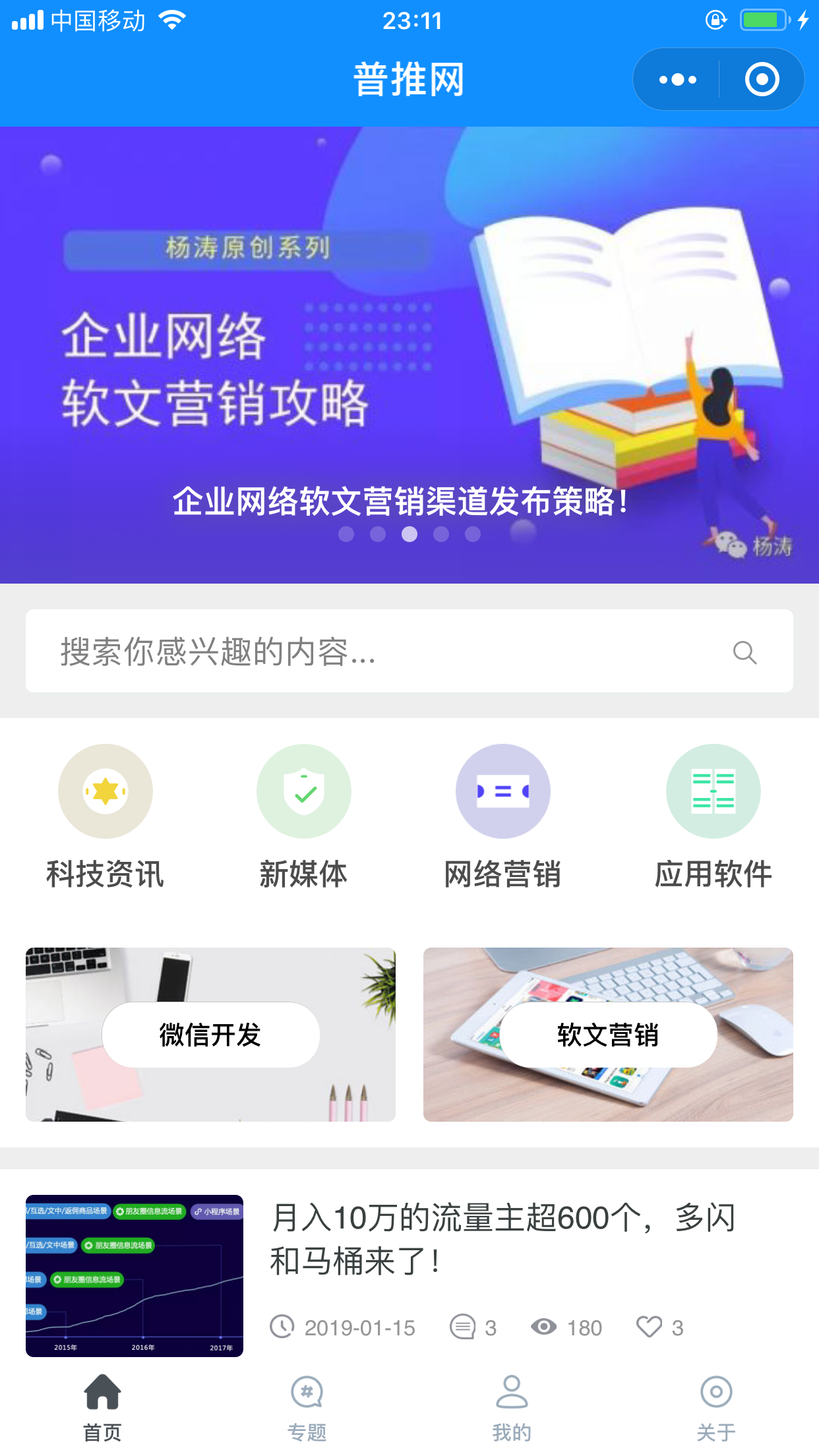
Task: Open the 新媒体 category
Action: (x=304, y=818)
